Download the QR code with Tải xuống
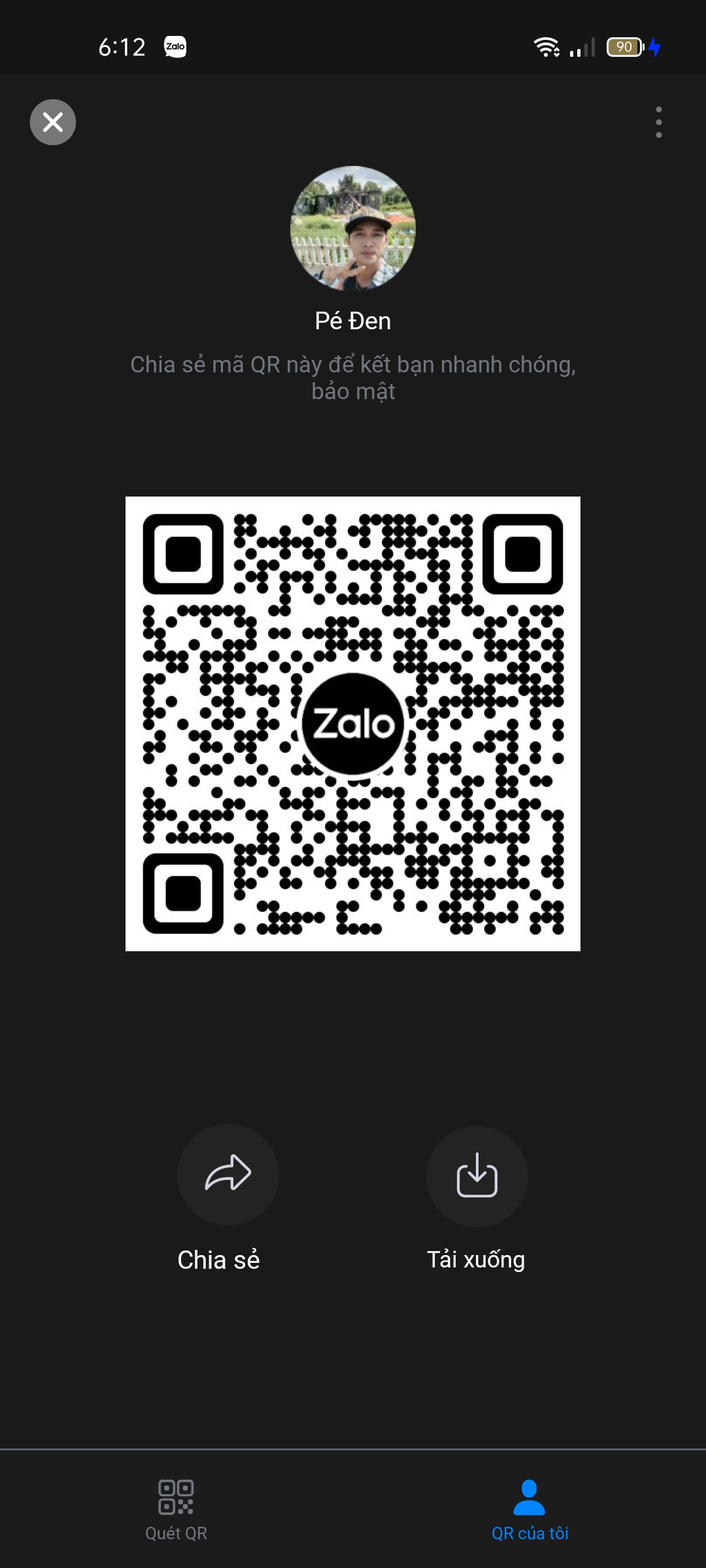This screenshot has width=706, height=1568. (x=477, y=1175)
